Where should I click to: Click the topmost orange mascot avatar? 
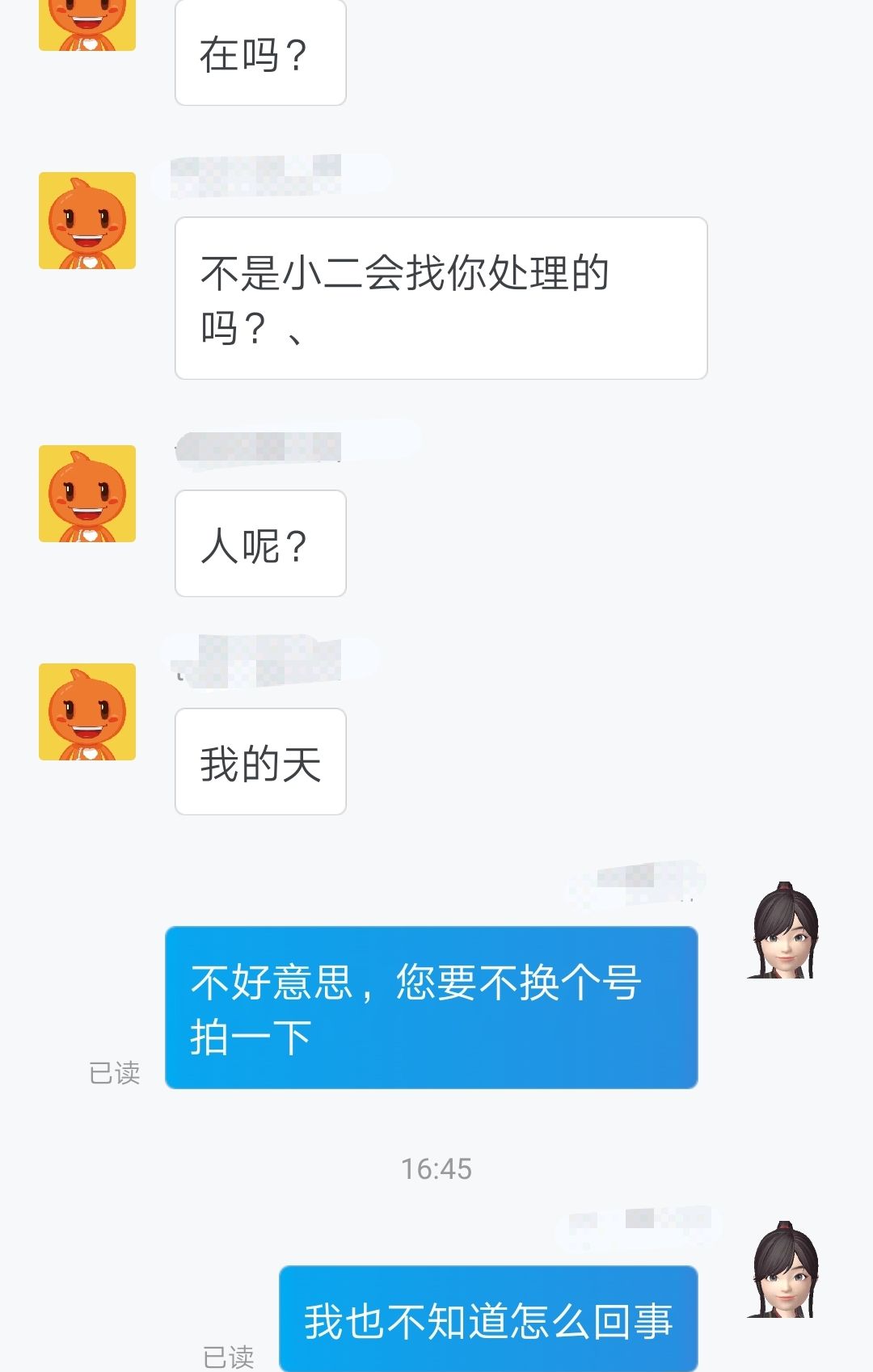[86, 24]
